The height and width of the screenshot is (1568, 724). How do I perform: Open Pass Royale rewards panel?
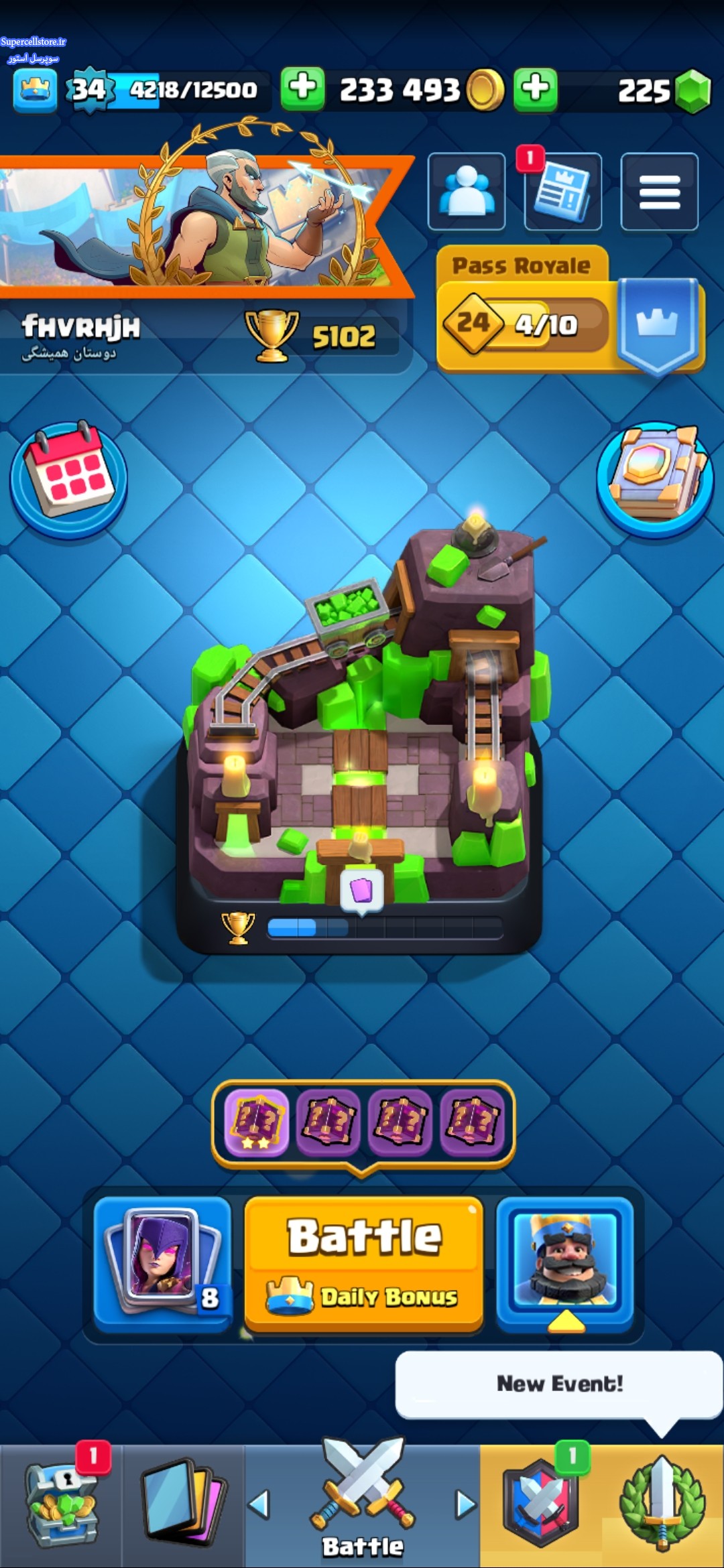[570, 309]
